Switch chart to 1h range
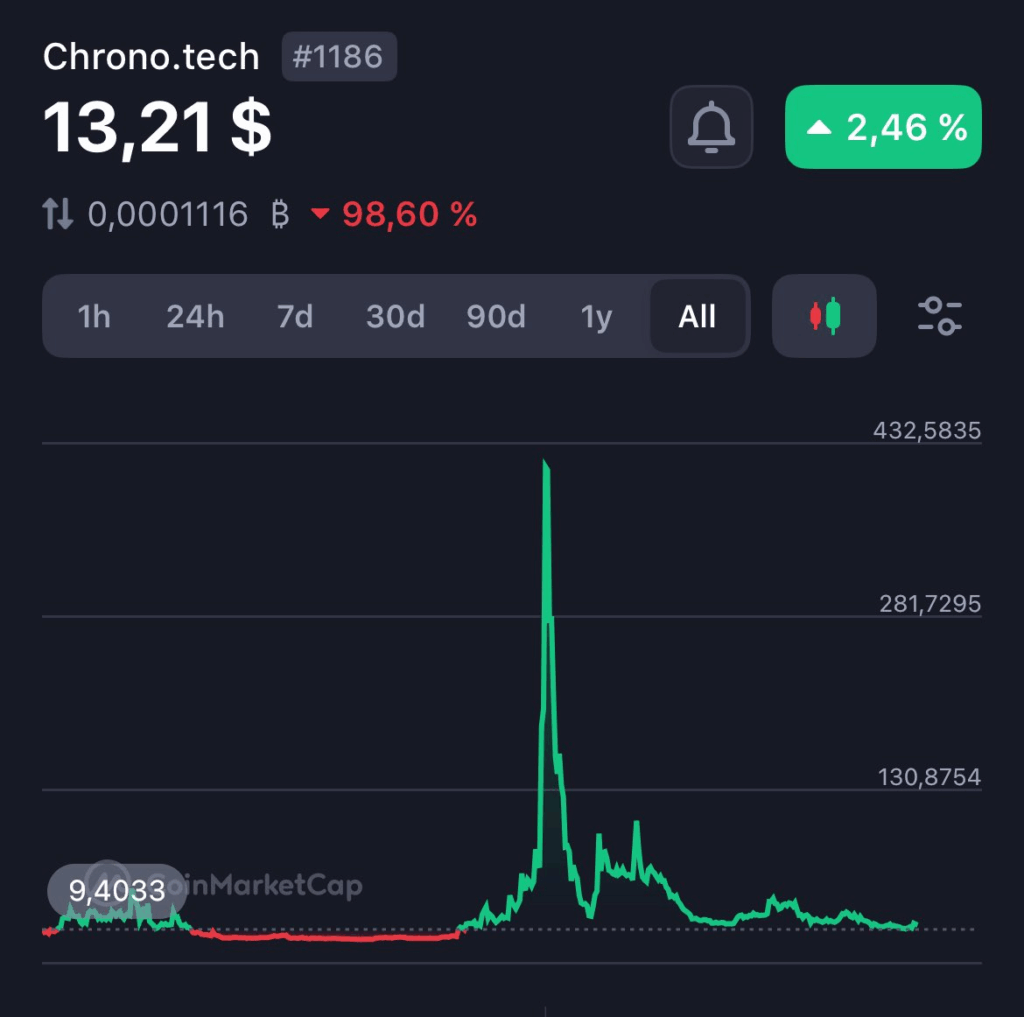The height and width of the screenshot is (1017, 1024). 94,317
